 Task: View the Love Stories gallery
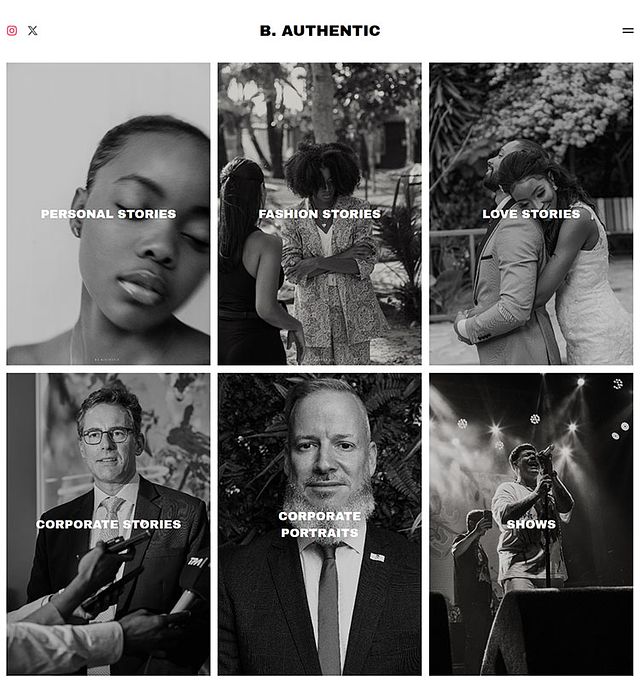click(x=531, y=214)
